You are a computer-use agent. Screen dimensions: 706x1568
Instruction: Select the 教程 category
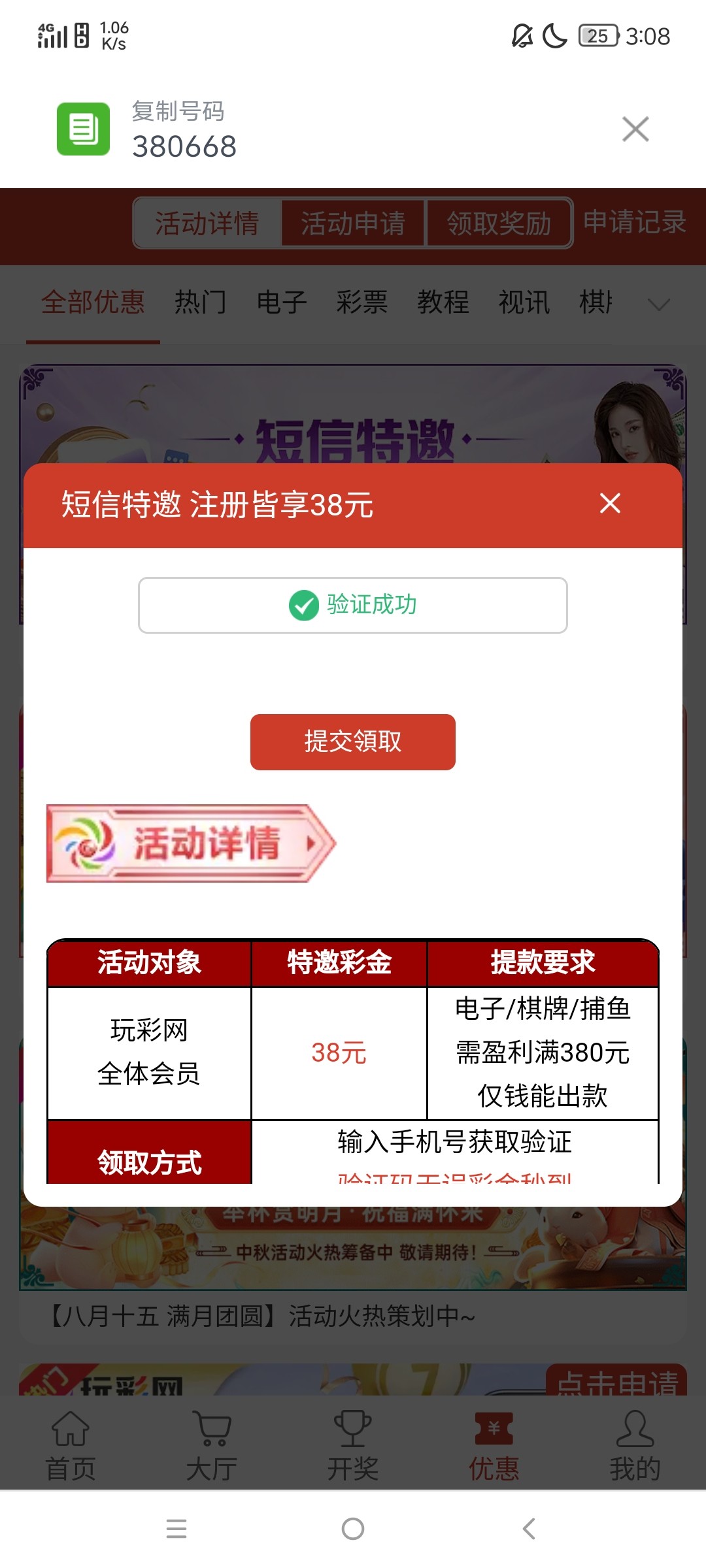(x=443, y=302)
